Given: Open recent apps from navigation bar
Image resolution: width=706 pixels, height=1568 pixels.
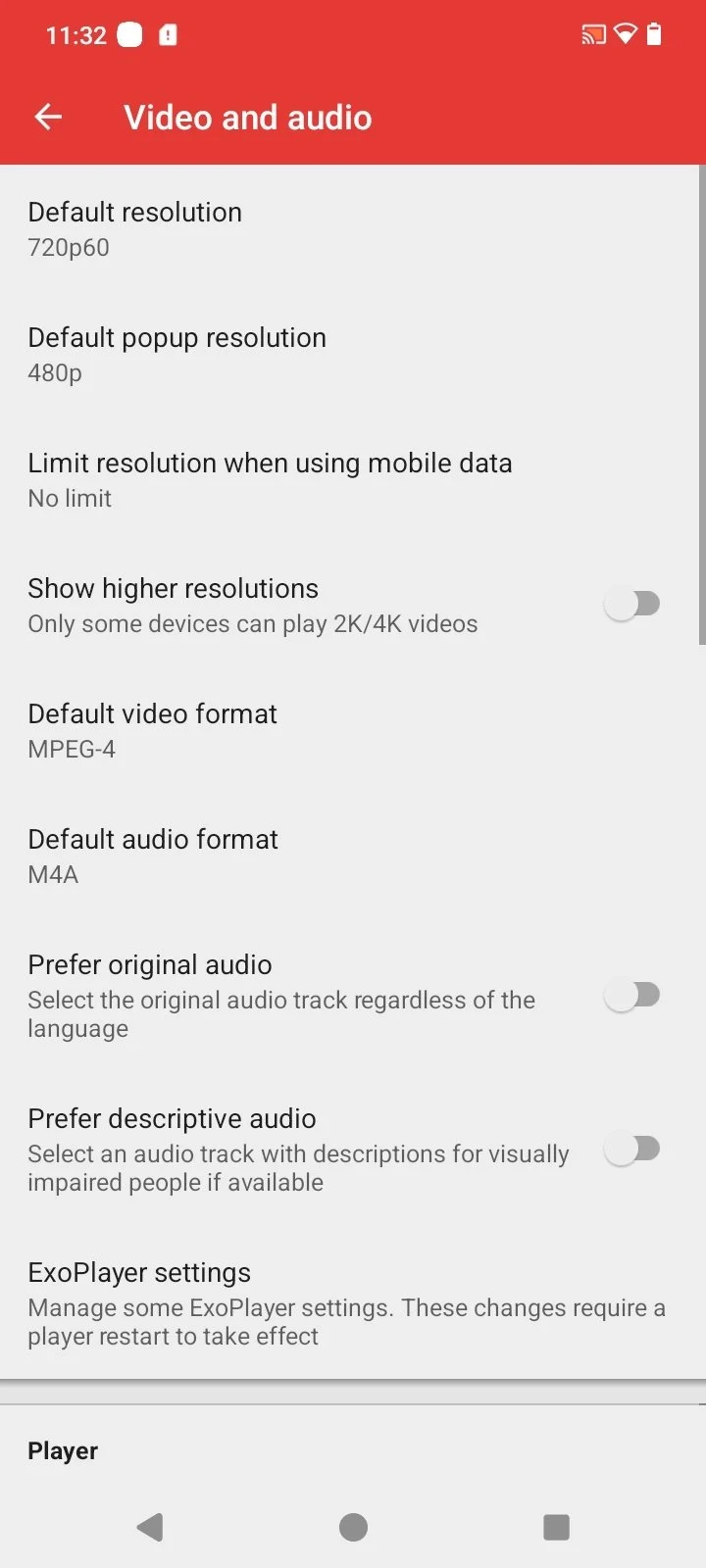Looking at the screenshot, I should pyautogui.click(x=556, y=1527).
